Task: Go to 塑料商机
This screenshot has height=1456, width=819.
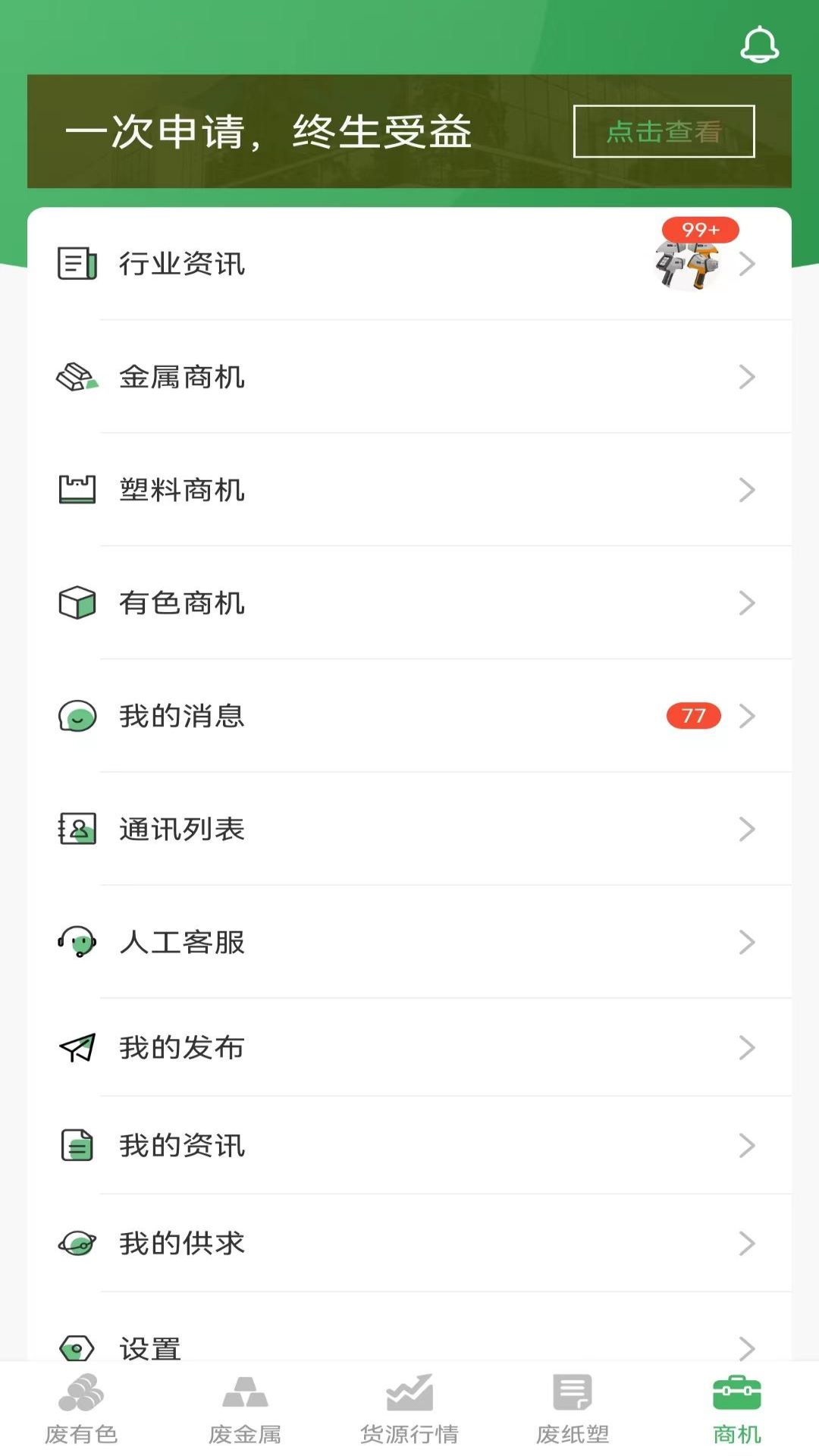Action: (x=409, y=490)
